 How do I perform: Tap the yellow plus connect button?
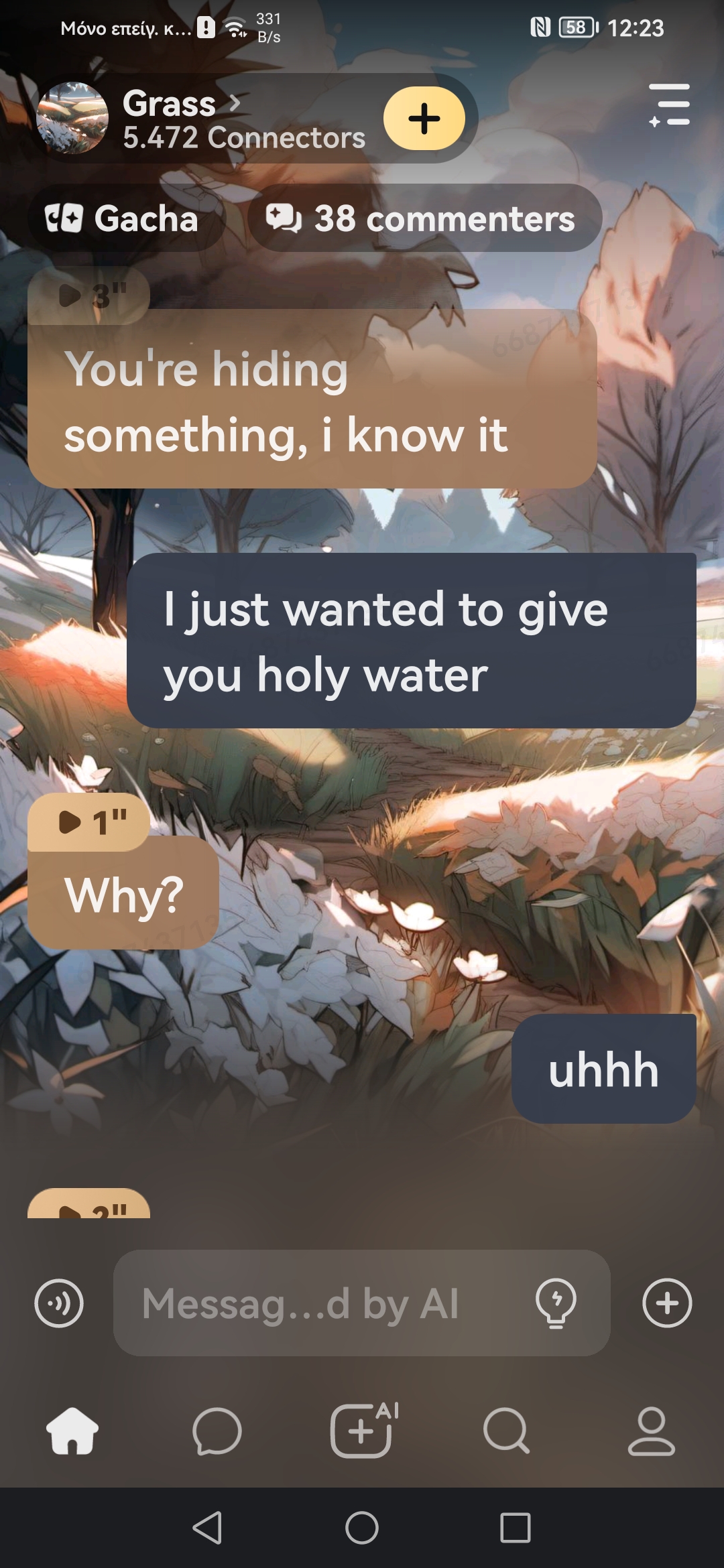coord(424,119)
